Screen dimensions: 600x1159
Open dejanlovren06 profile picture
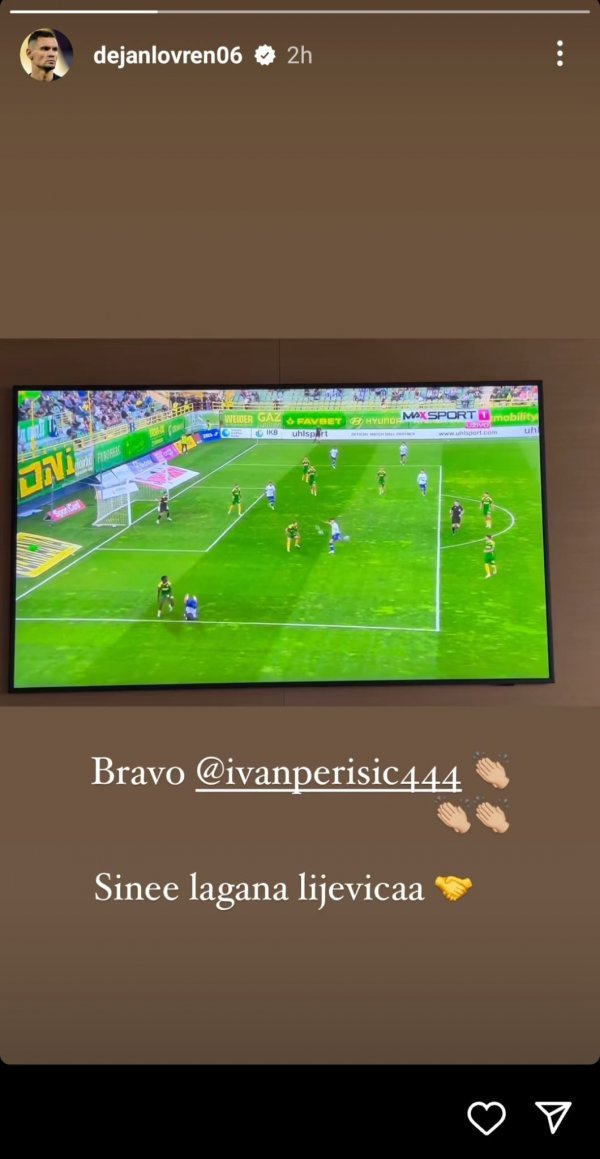point(46,55)
